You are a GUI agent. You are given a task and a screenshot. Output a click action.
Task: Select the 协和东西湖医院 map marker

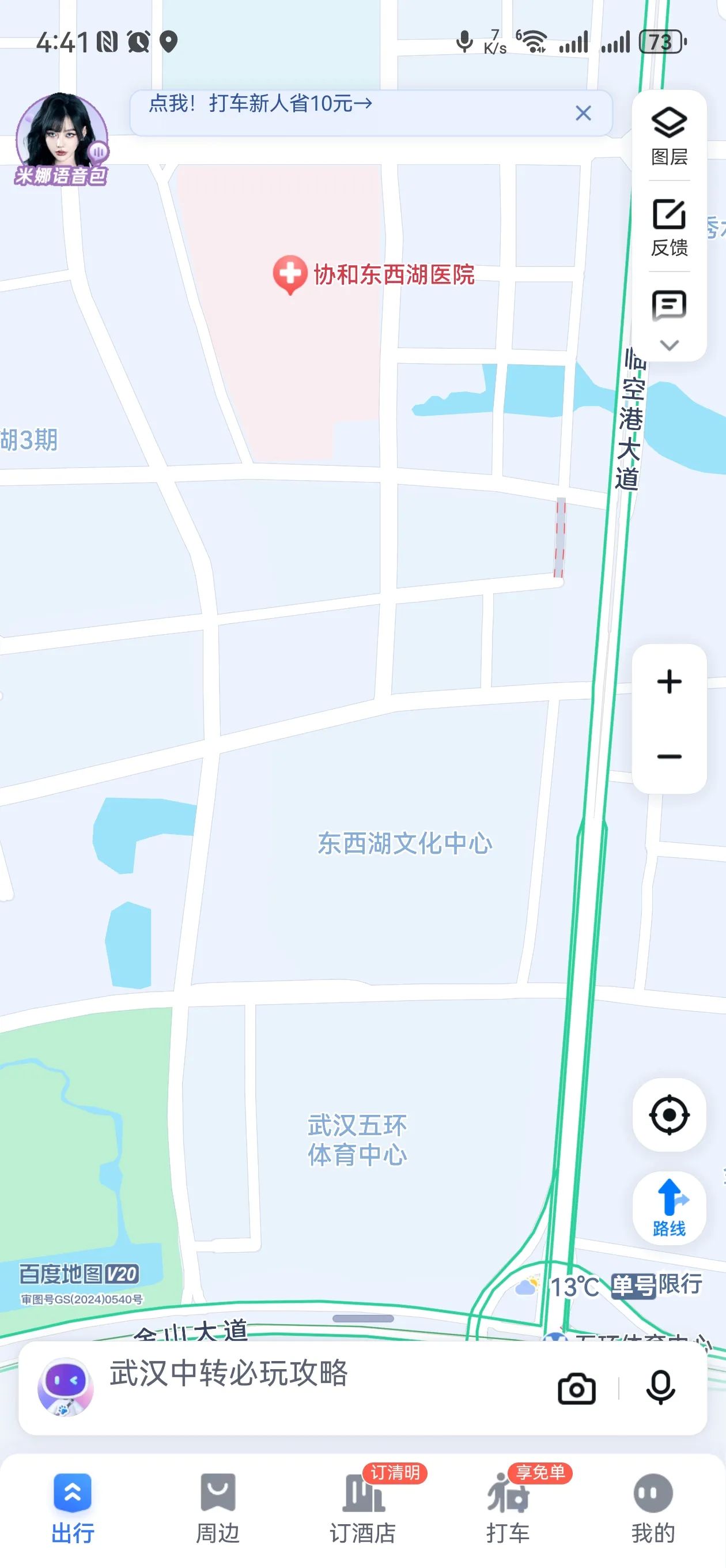click(290, 274)
